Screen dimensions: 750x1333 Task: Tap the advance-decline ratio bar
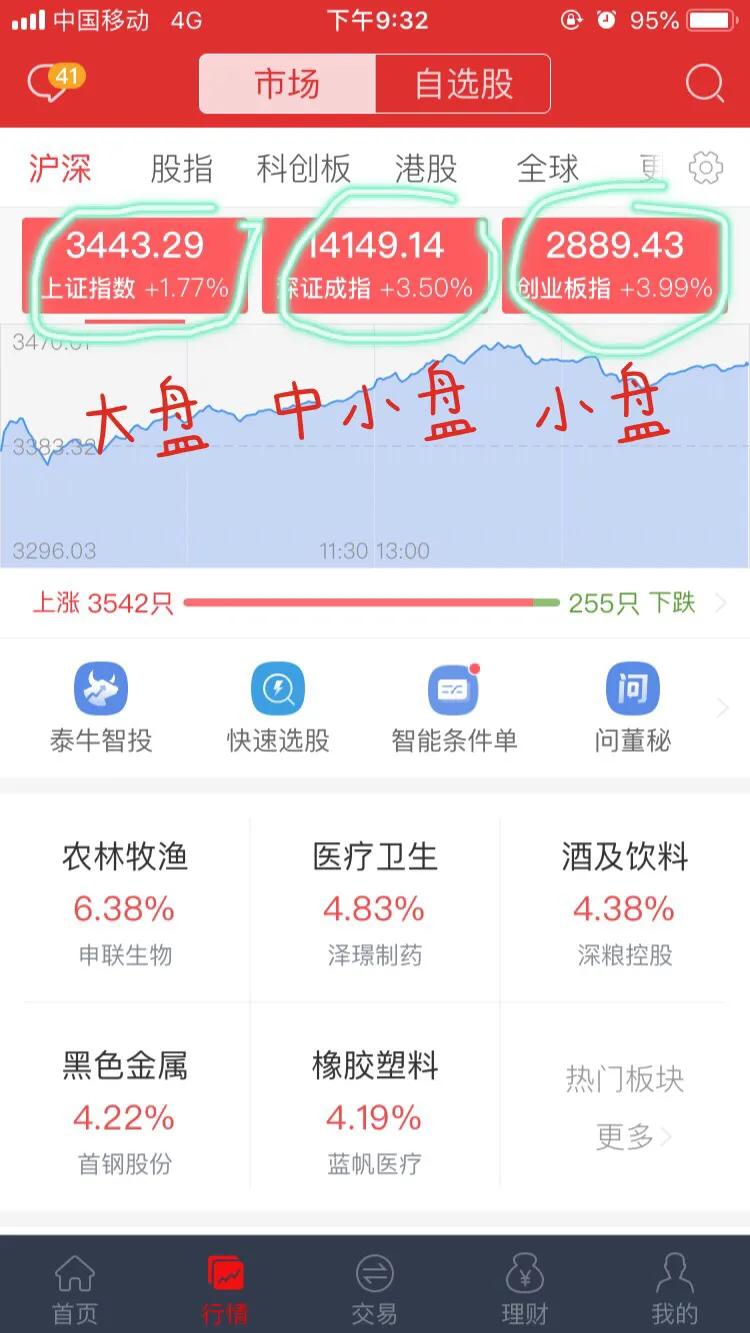[375, 603]
